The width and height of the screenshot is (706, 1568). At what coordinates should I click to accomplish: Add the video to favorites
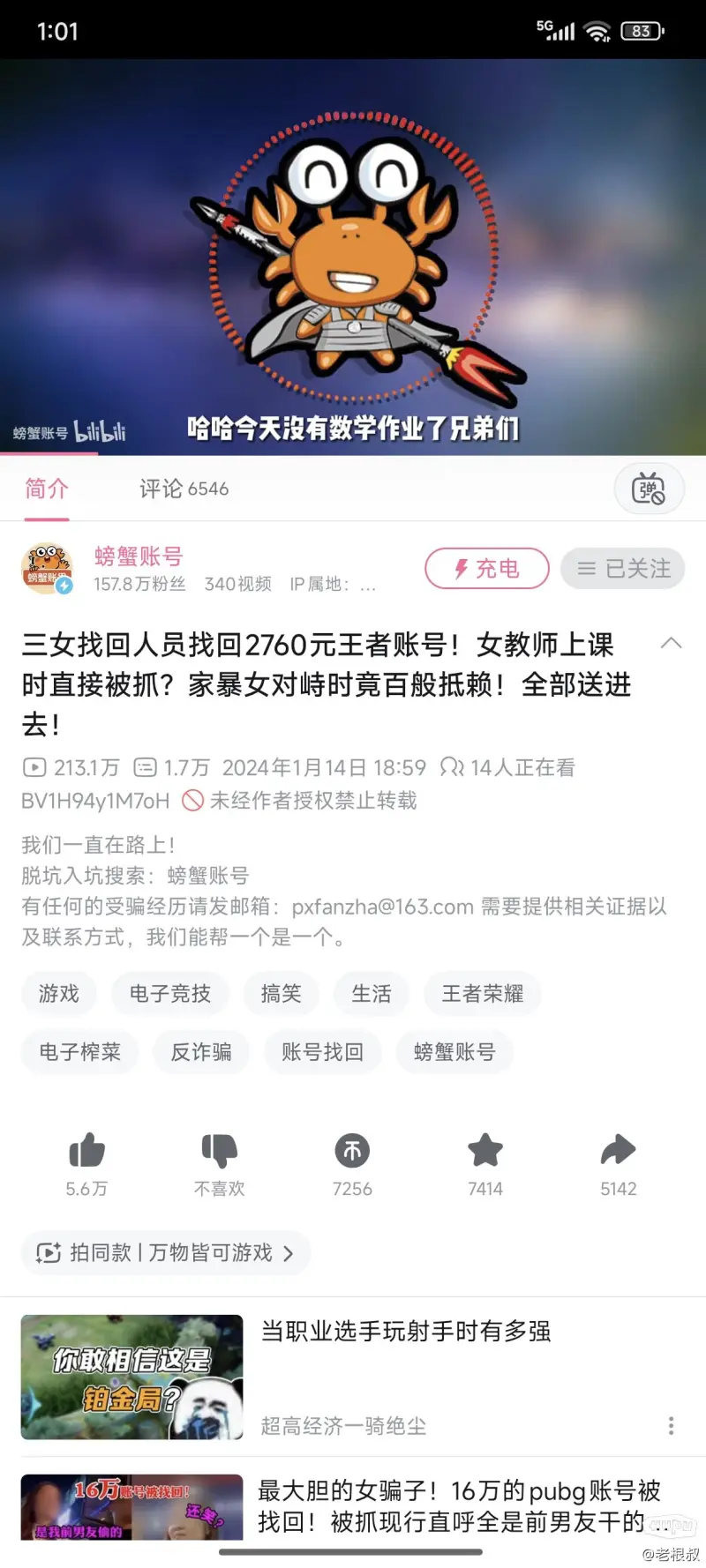[484, 1152]
